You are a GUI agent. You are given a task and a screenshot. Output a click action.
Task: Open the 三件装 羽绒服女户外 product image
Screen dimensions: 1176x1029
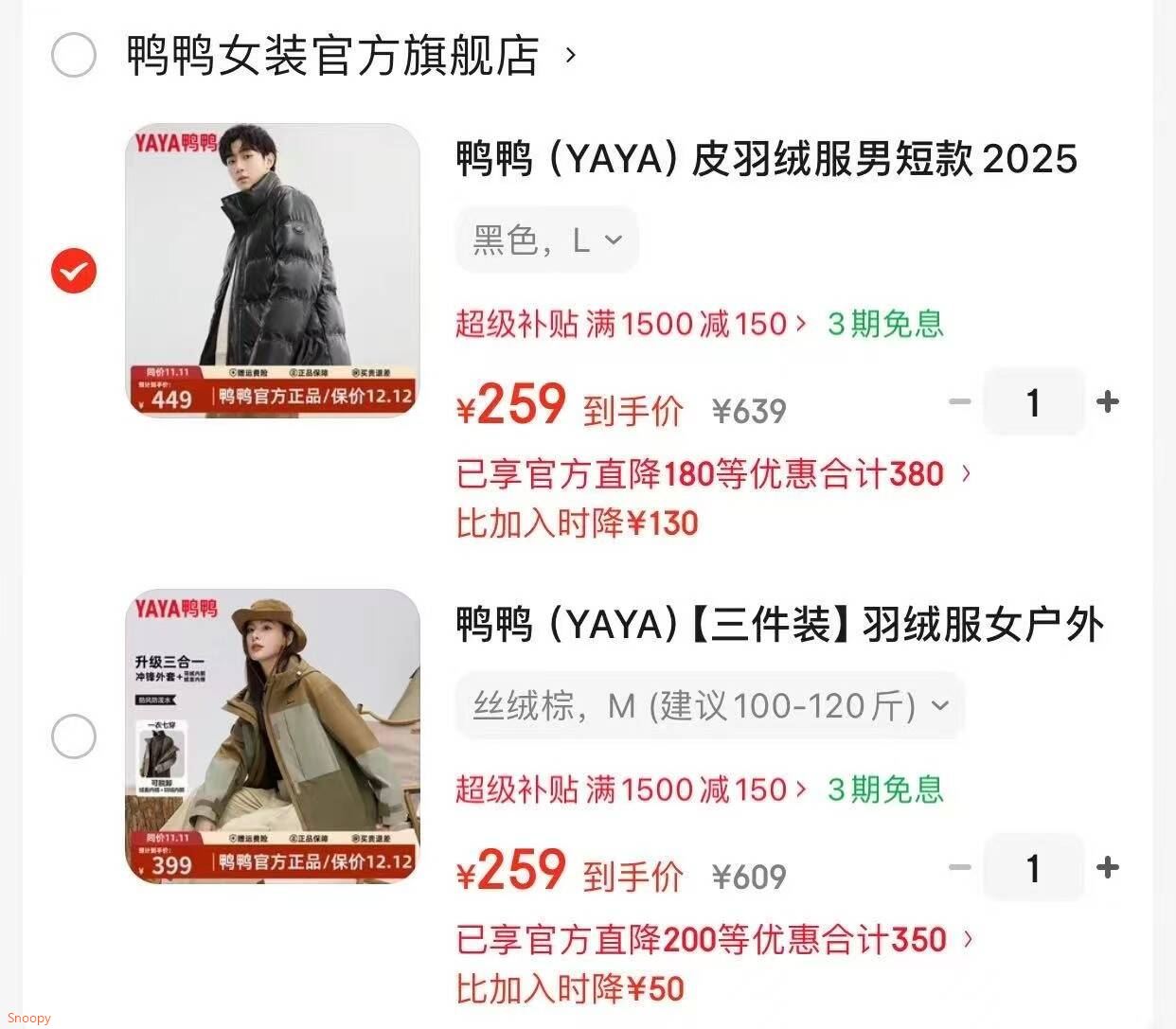point(273,736)
